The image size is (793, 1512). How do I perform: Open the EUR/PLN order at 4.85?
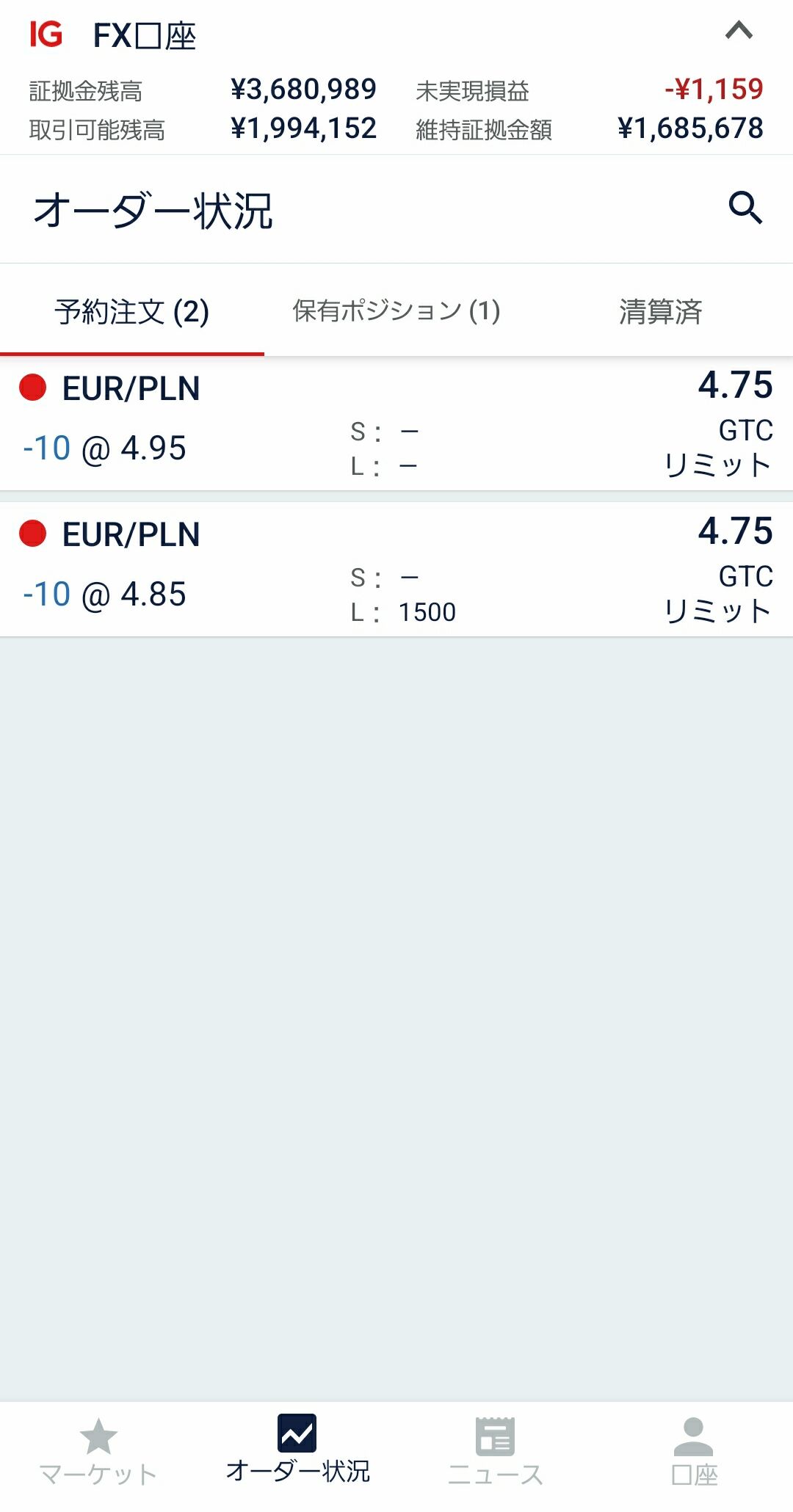pyautogui.click(x=396, y=570)
